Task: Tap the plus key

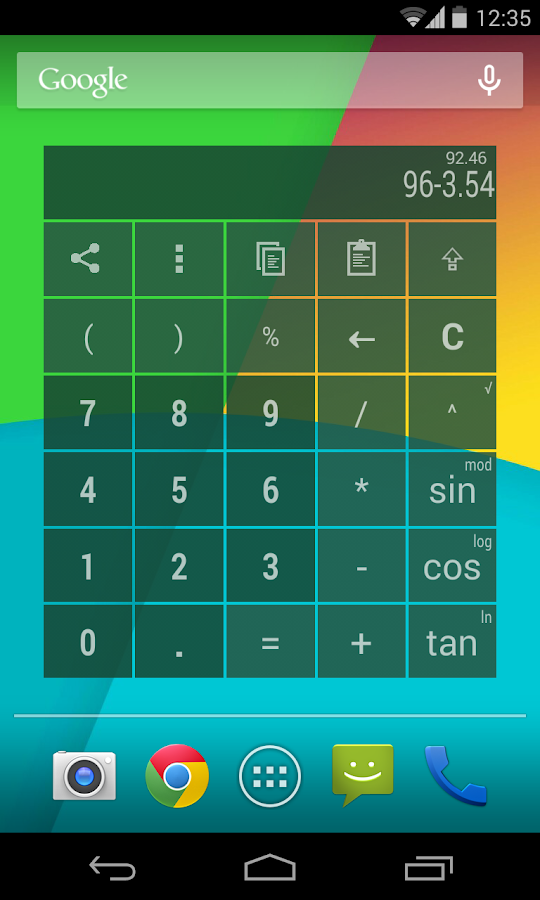Action: (x=362, y=642)
